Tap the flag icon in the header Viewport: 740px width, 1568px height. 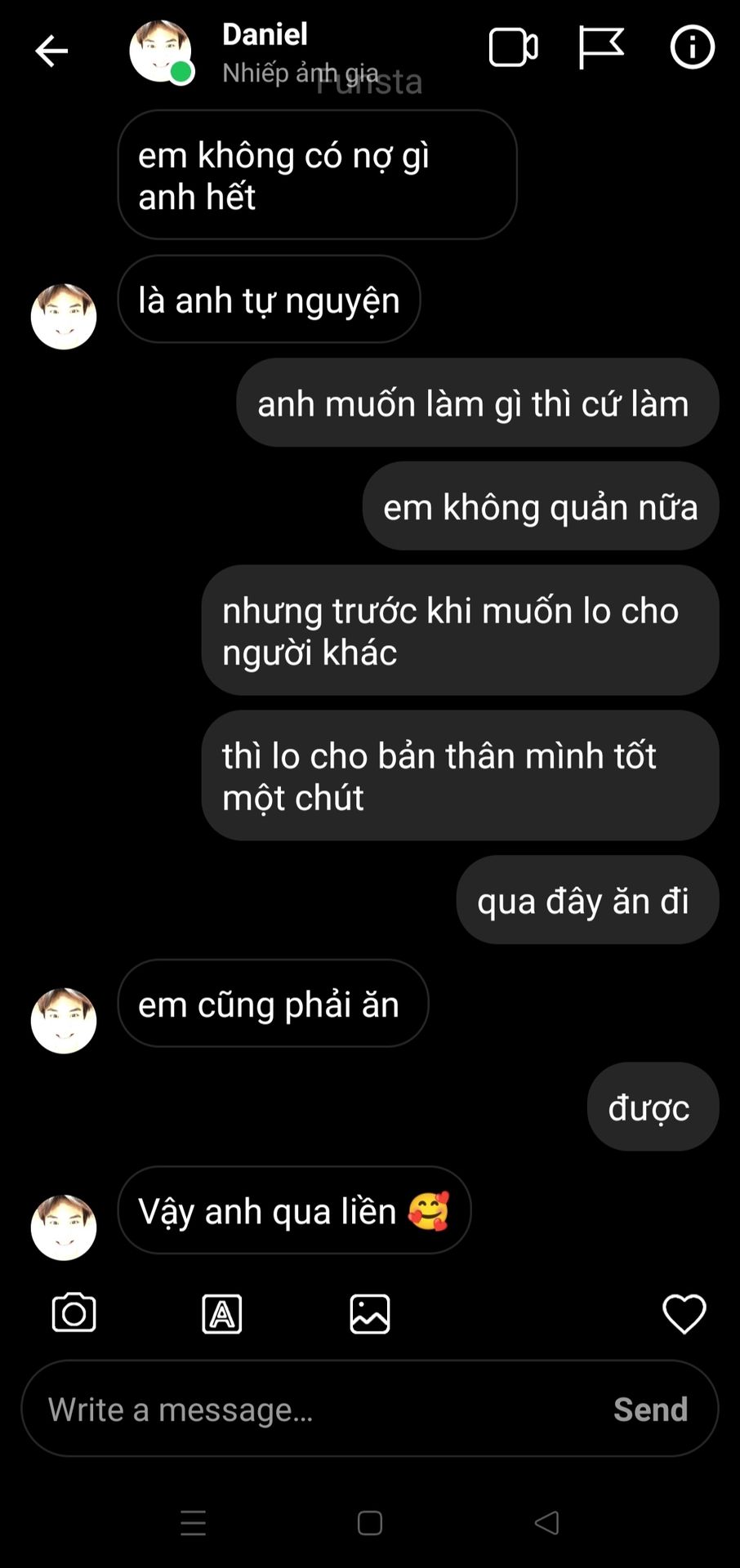pos(601,47)
